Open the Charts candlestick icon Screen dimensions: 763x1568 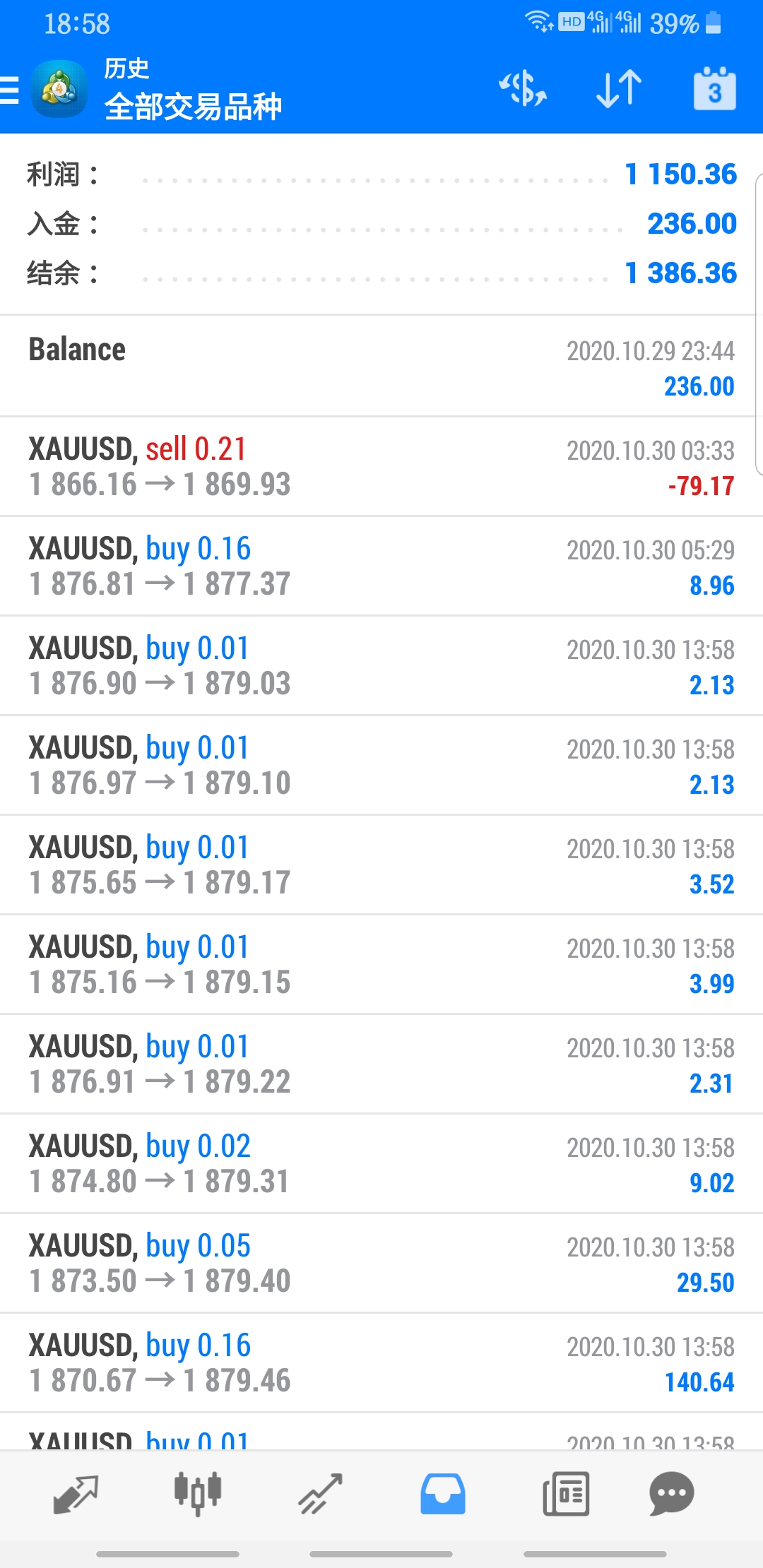196,1492
